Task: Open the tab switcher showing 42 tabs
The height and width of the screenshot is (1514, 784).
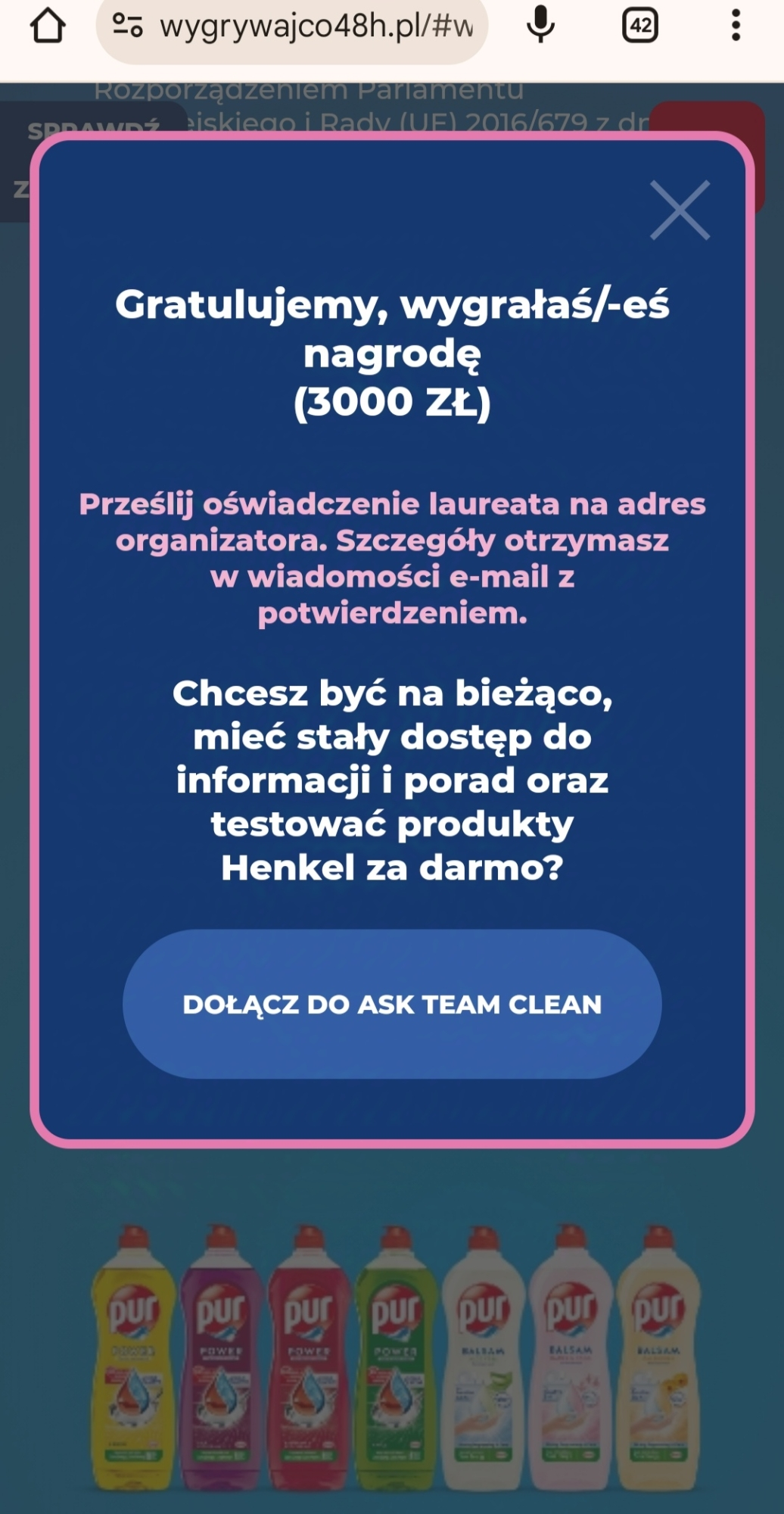Action: pos(640,26)
